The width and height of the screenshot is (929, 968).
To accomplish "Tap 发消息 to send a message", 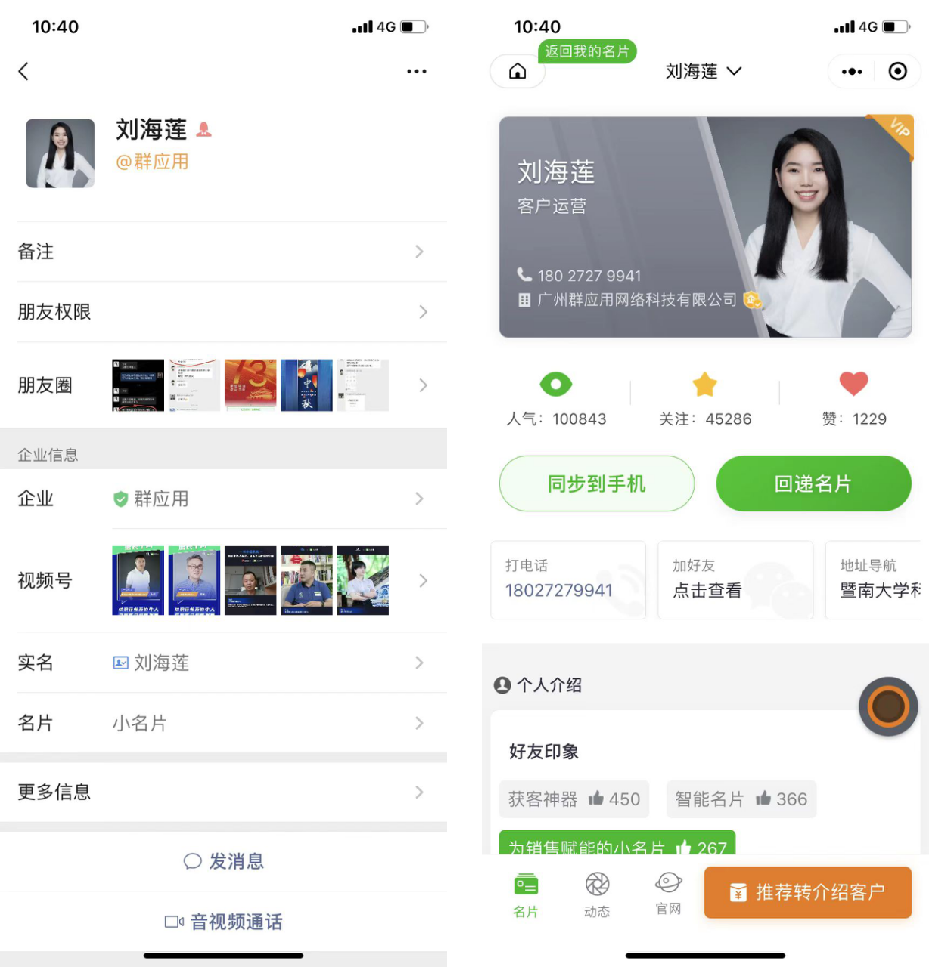I will tap(224, 861).
